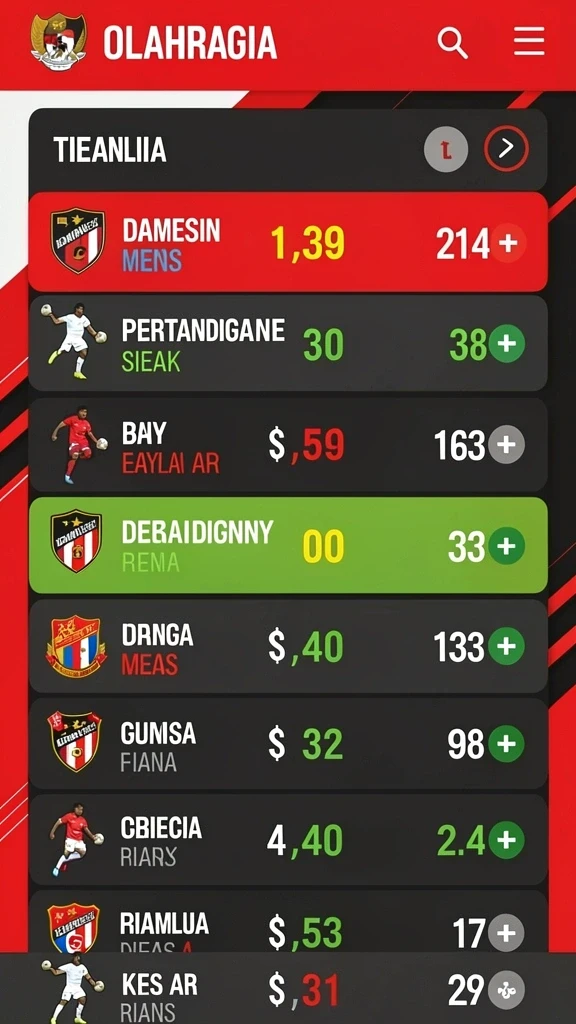Screen dimensions: 576x1024
Task: Open the CBIECIA row
Action: click(x=288, y=840)
